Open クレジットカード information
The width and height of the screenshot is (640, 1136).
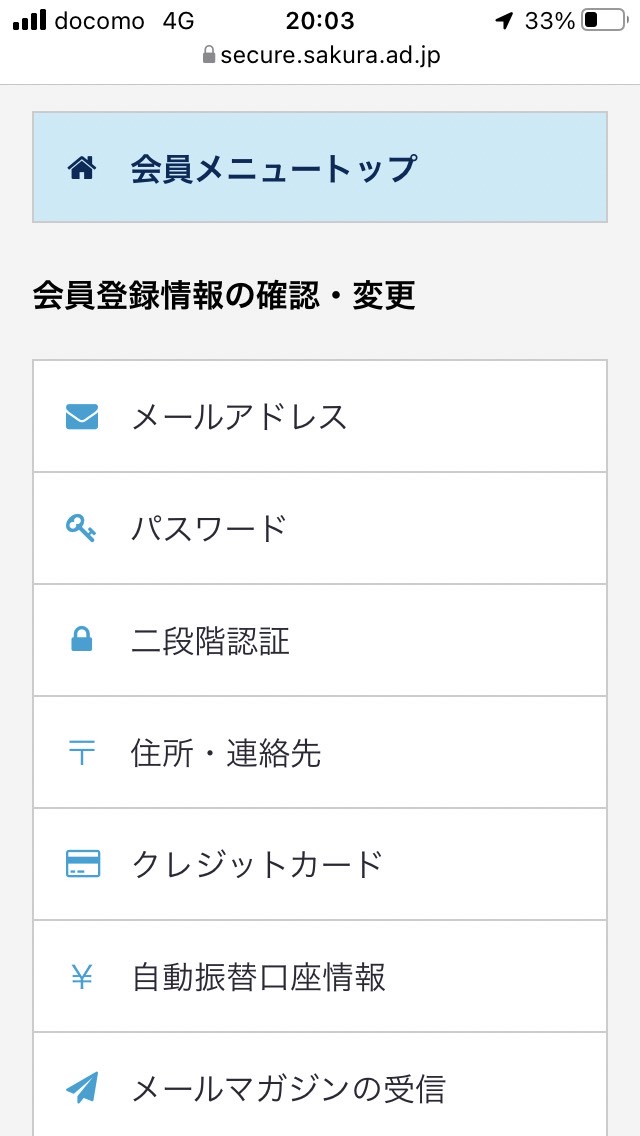coord(320,864)
